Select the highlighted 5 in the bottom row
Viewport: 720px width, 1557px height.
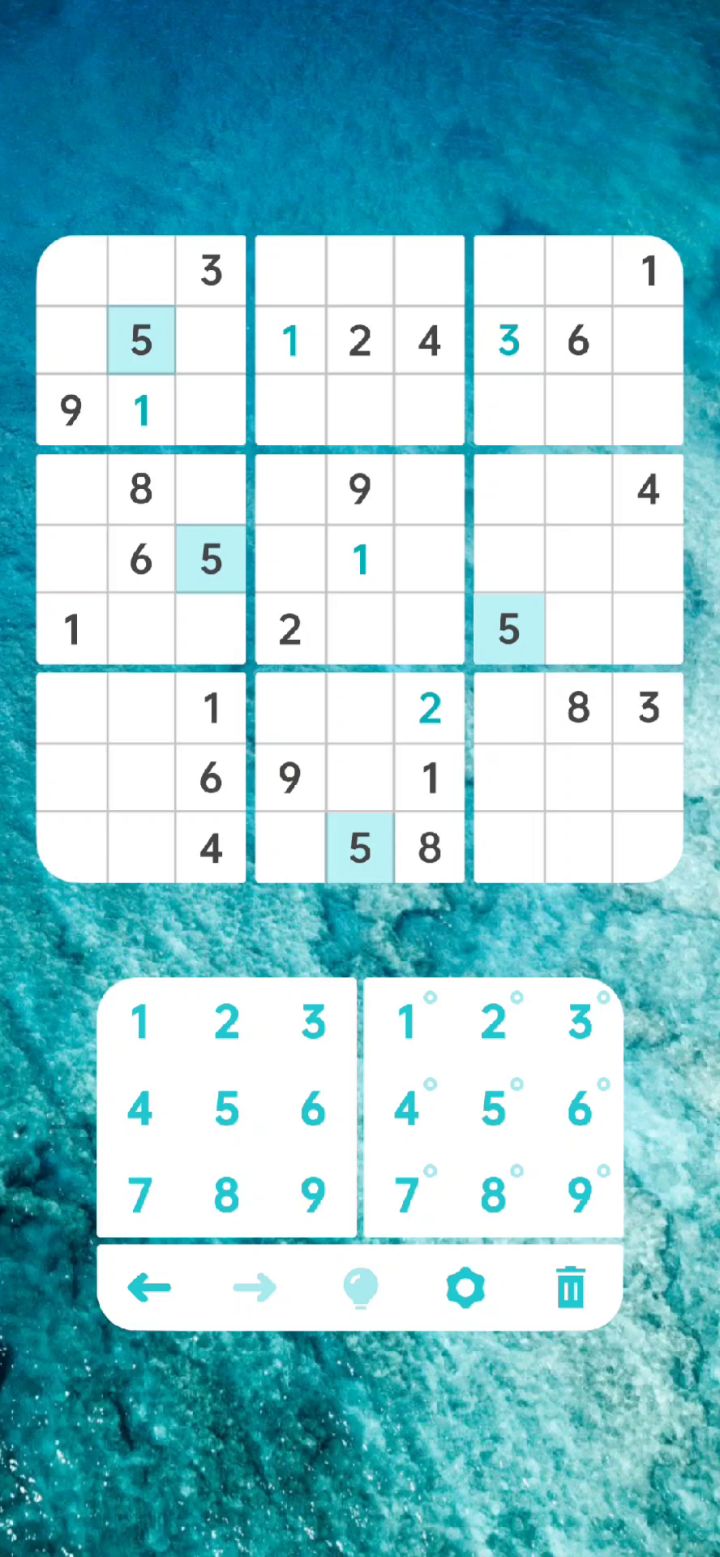pos(360,847)
